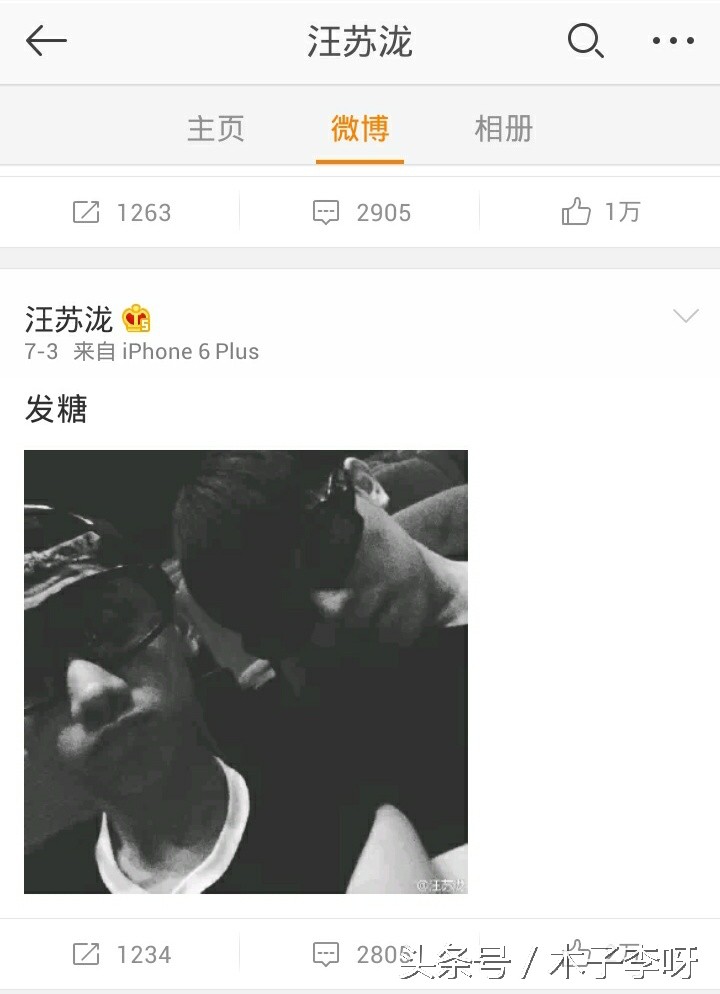
Task: Switch to the 相册 tab
Action: [503, 129]
